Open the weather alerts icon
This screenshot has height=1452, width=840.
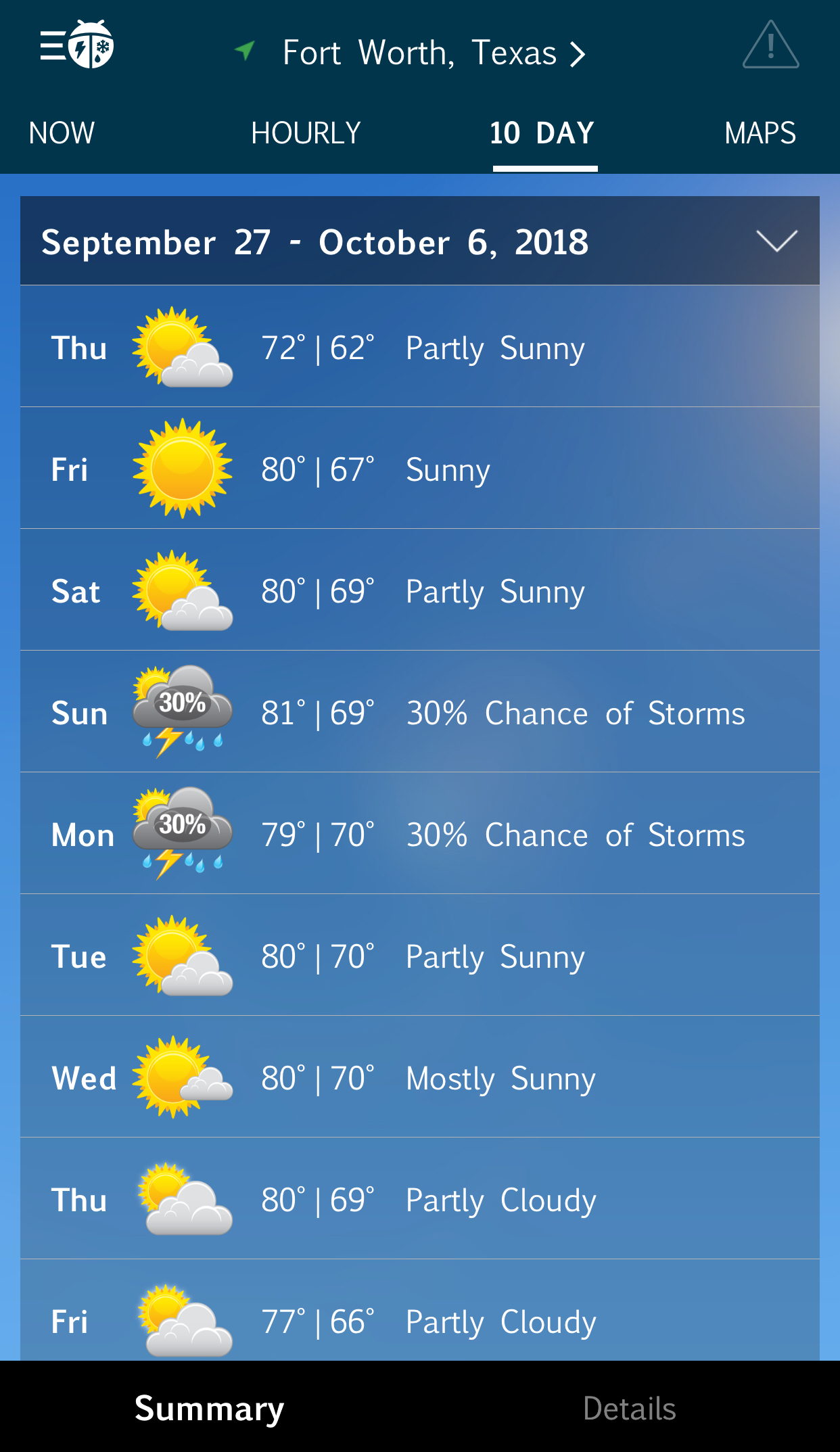tap(770, 45)
